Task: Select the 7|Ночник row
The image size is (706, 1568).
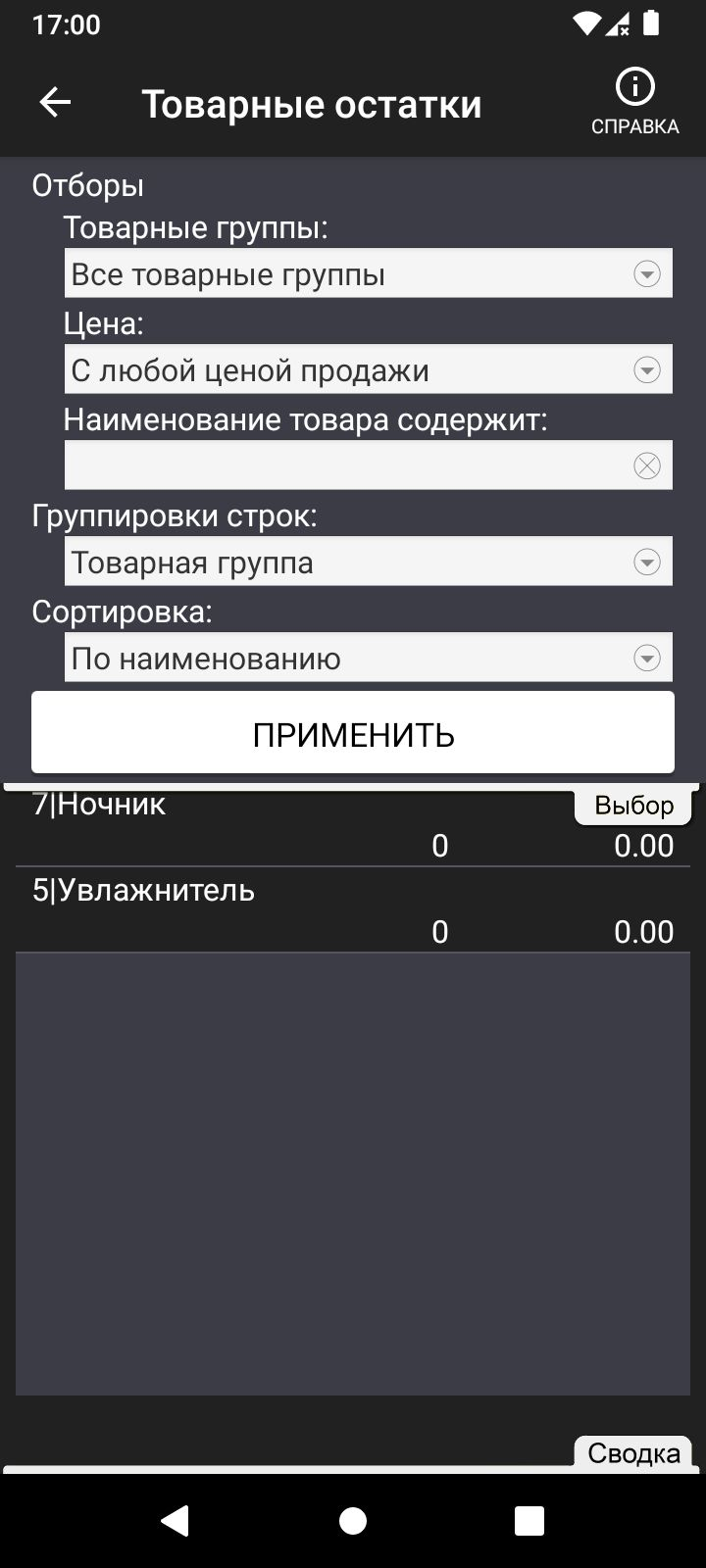Action: tap(353, 825)
